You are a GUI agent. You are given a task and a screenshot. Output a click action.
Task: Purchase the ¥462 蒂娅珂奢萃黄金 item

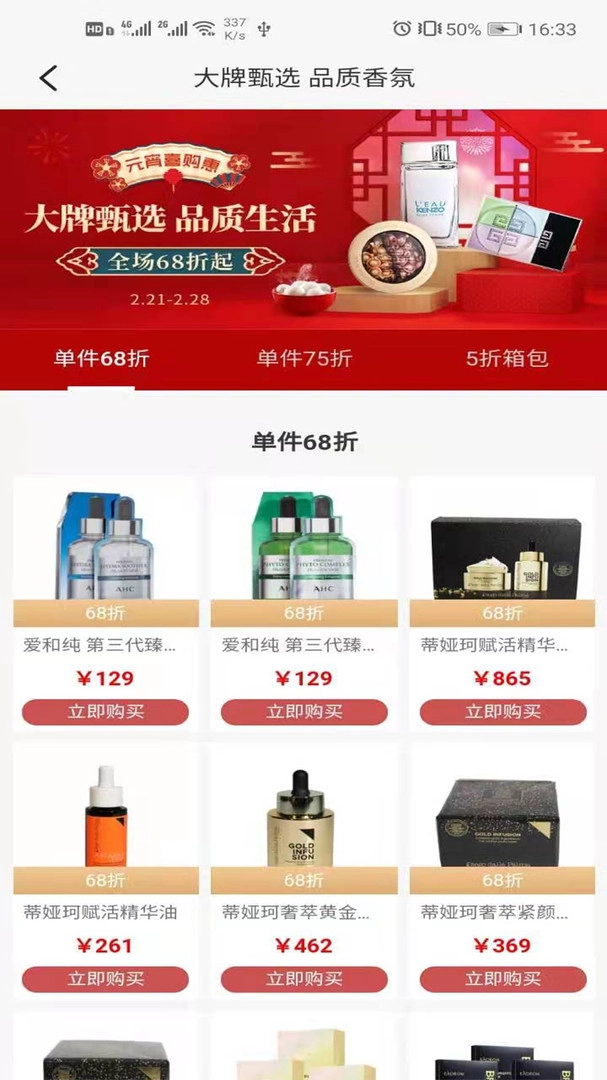[x=304, y=979]
